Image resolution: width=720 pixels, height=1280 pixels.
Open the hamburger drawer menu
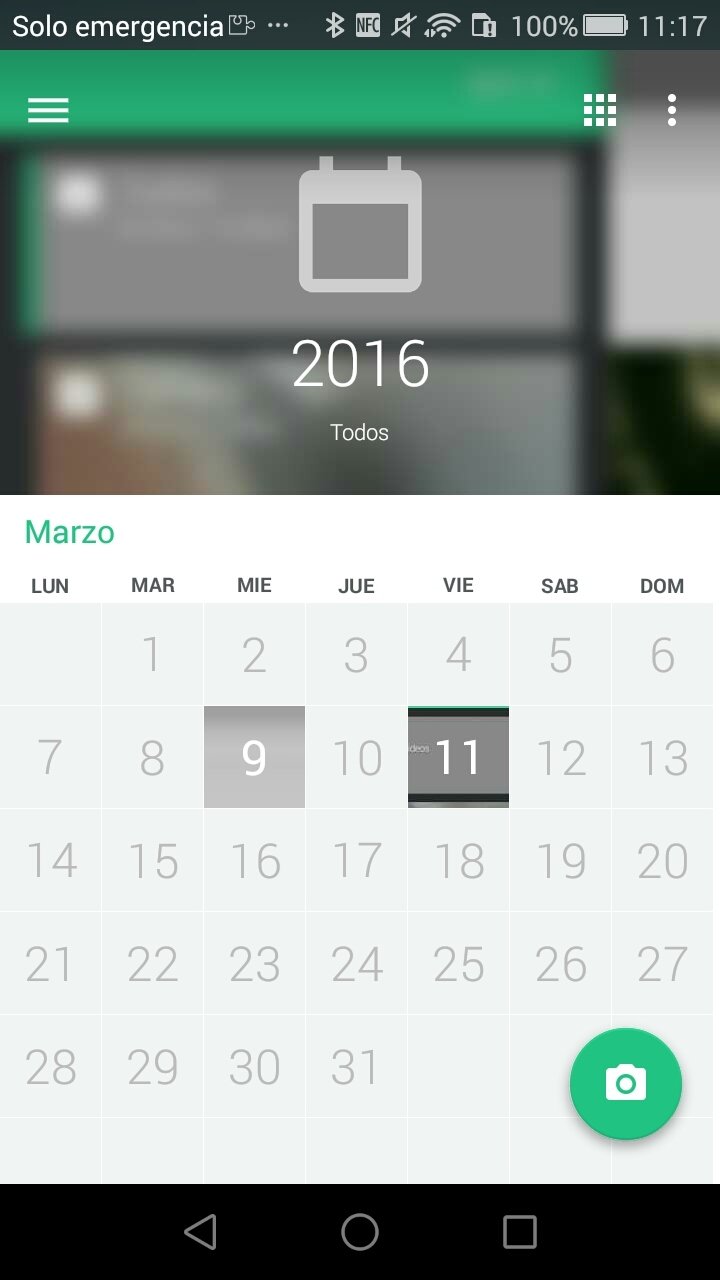pos(48,110)
